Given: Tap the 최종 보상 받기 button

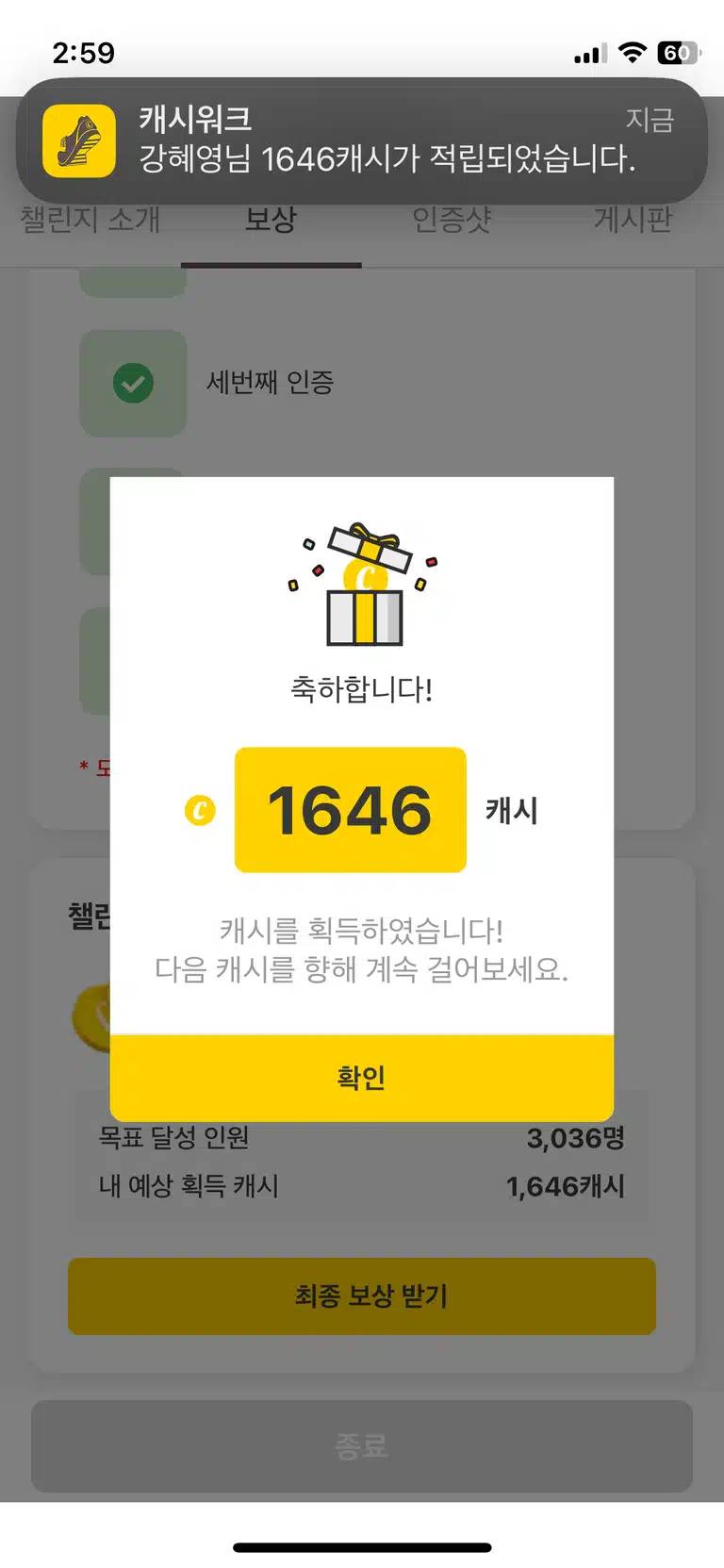Looking at the screenshot, I should coord(362,1296).
